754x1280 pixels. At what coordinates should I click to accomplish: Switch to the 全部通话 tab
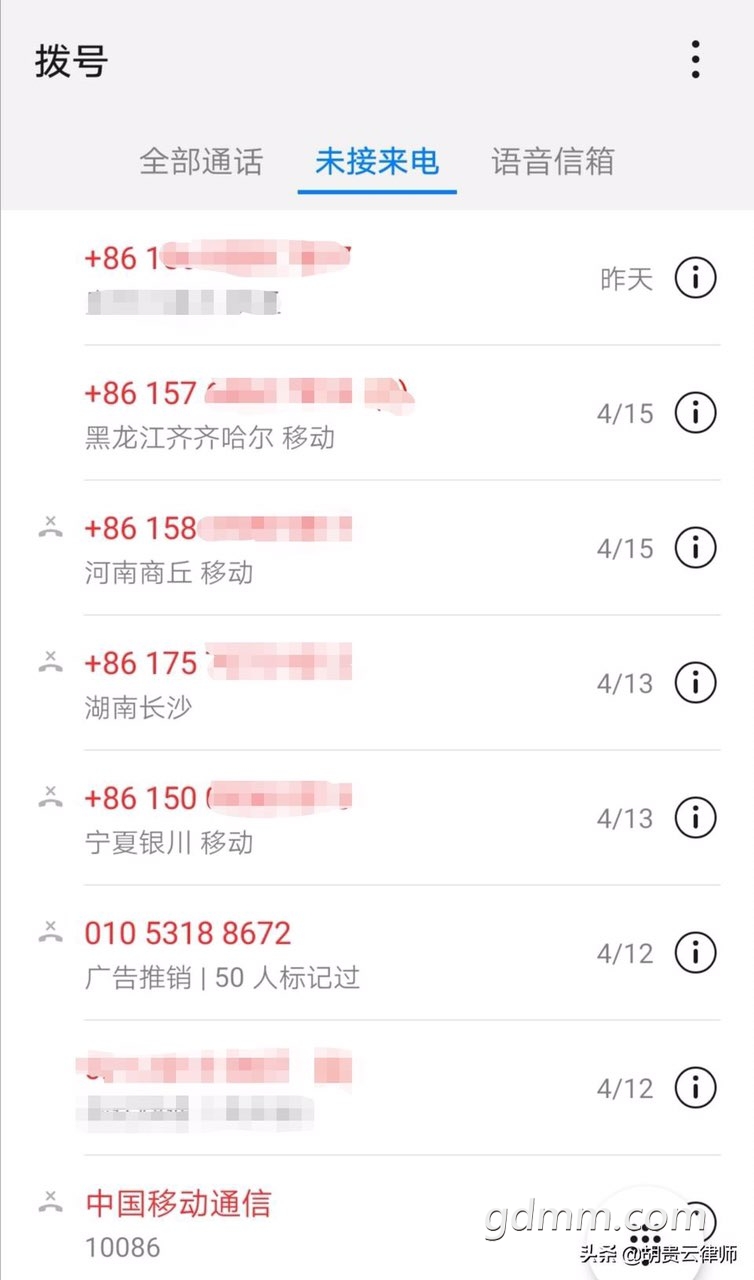tap(201, 161)
